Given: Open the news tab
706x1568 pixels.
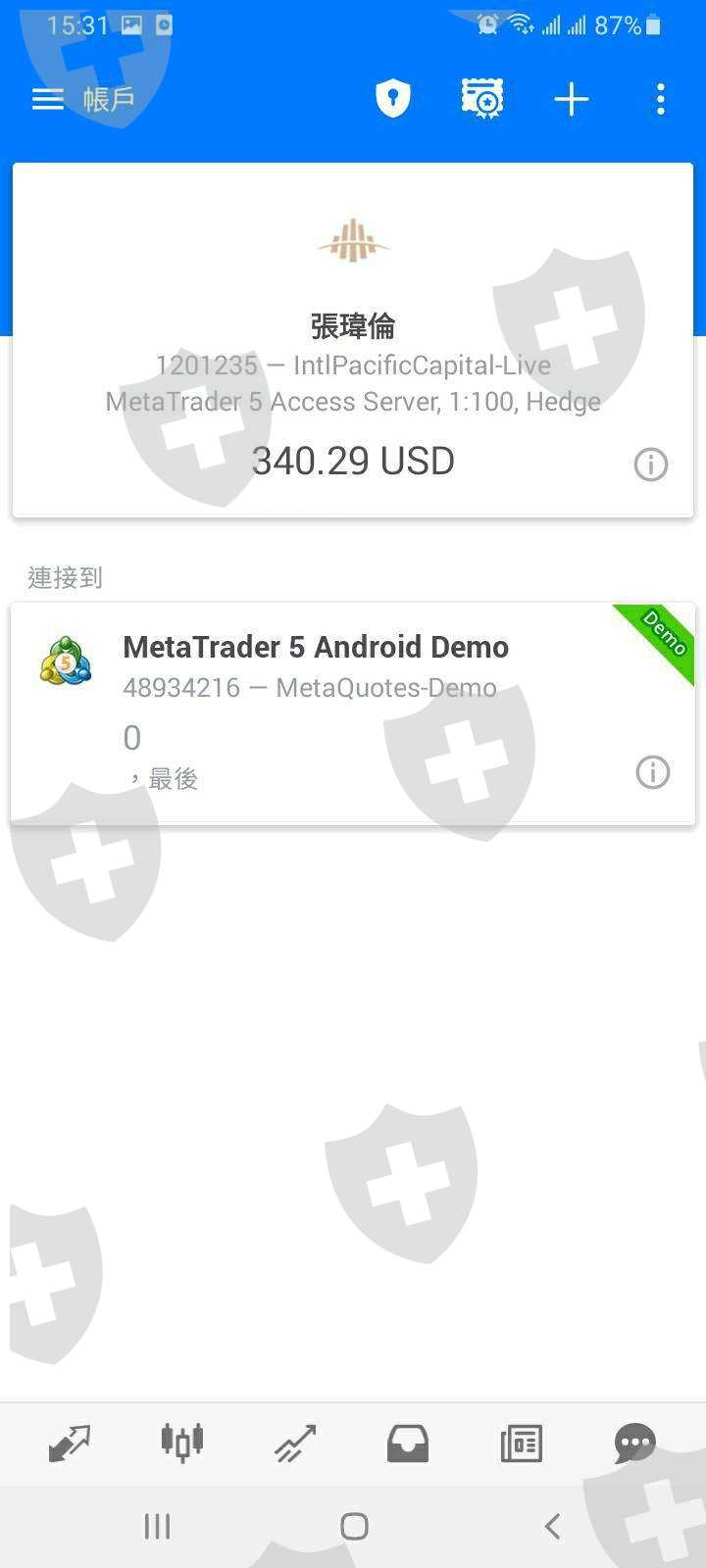Looking at the screenshot, I should (521, 1443).
